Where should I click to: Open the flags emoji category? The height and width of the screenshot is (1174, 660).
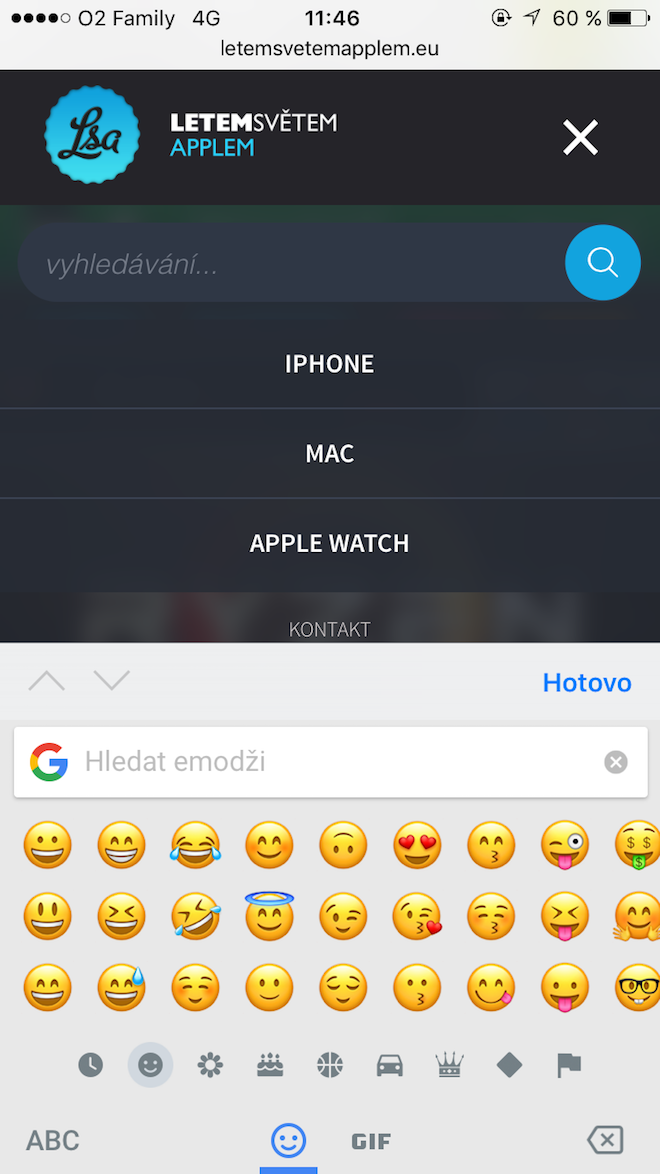(569, 1066)
